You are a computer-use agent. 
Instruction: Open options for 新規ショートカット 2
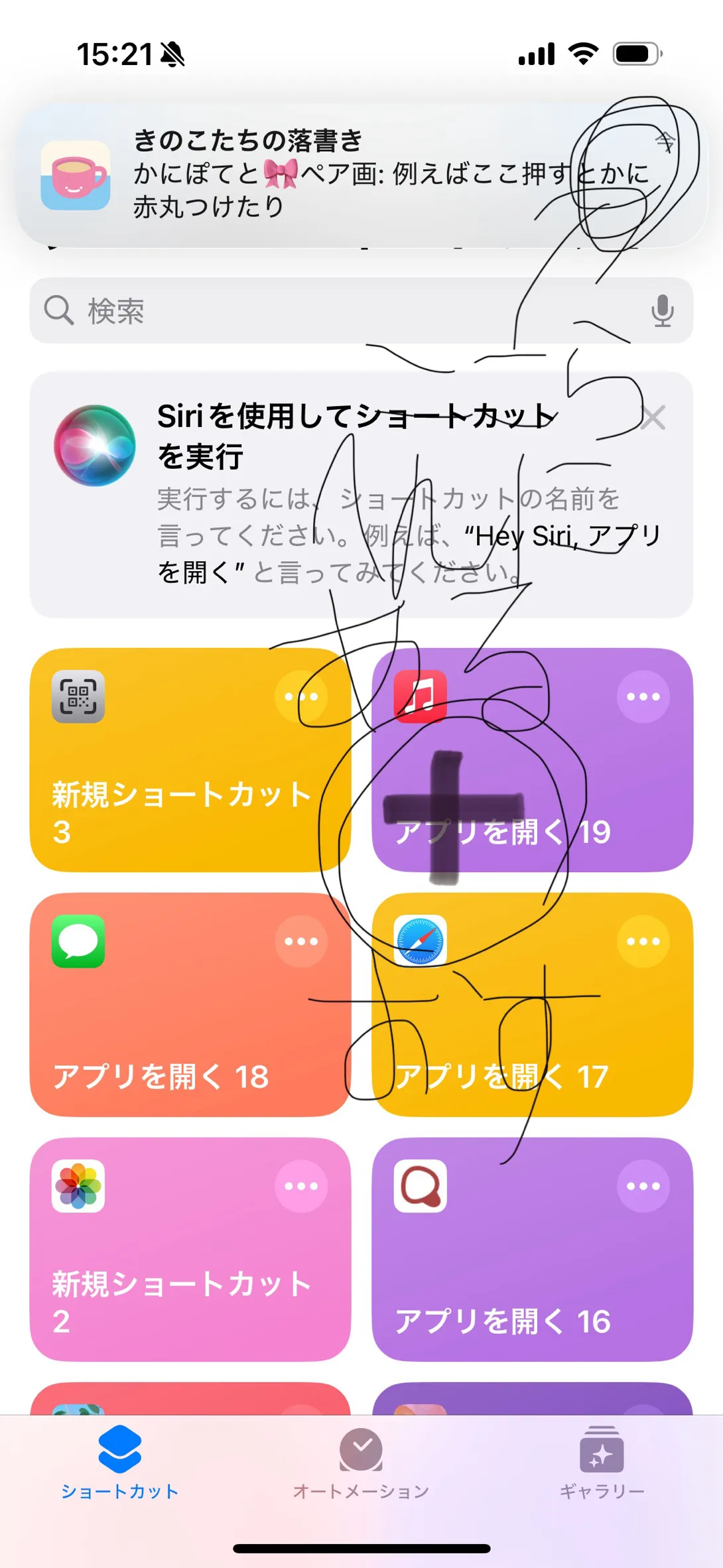pyautogui.click(x=301, y=1186)
